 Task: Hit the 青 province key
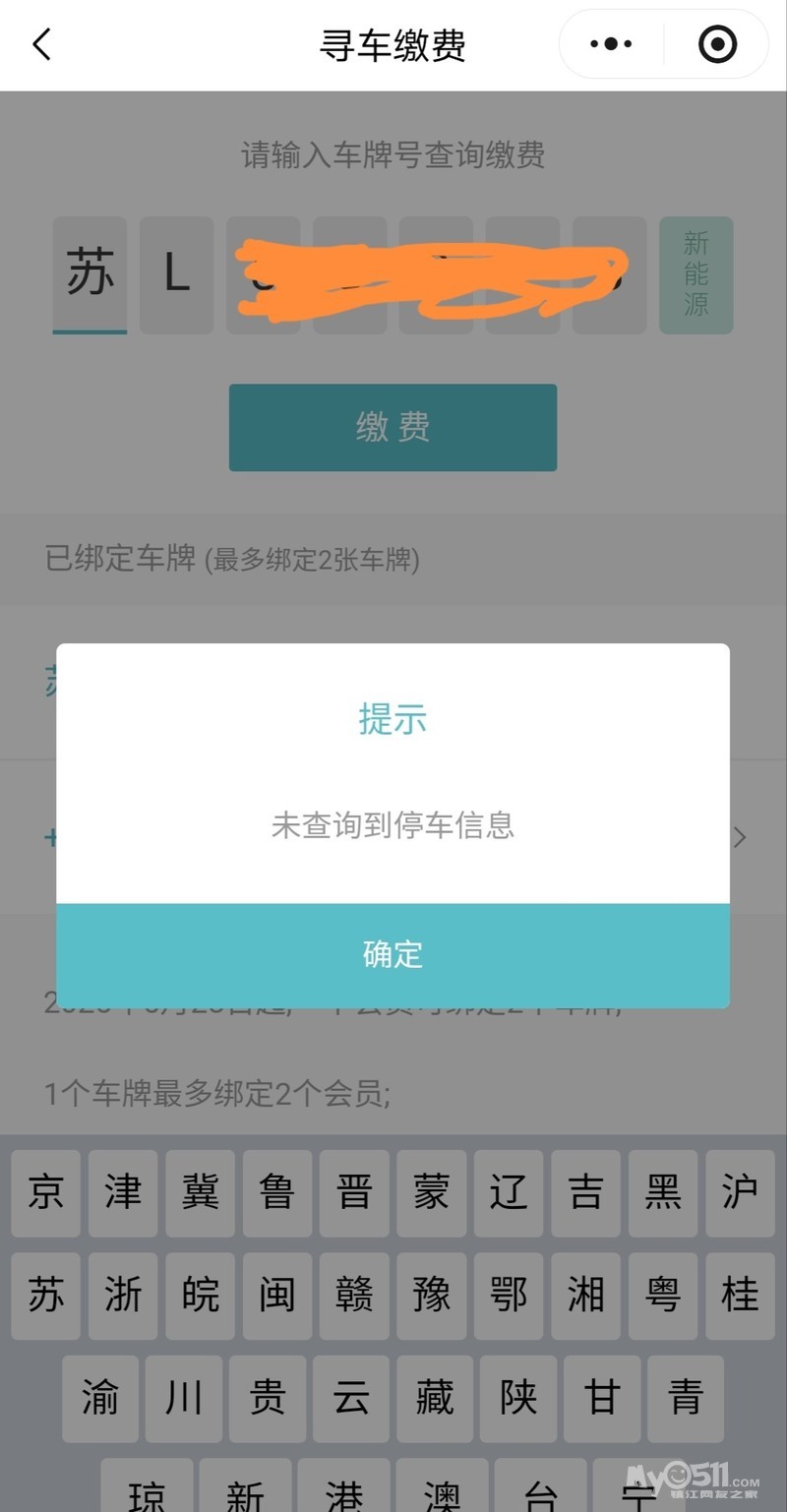pyautogui.click(x=686, y=1398)
